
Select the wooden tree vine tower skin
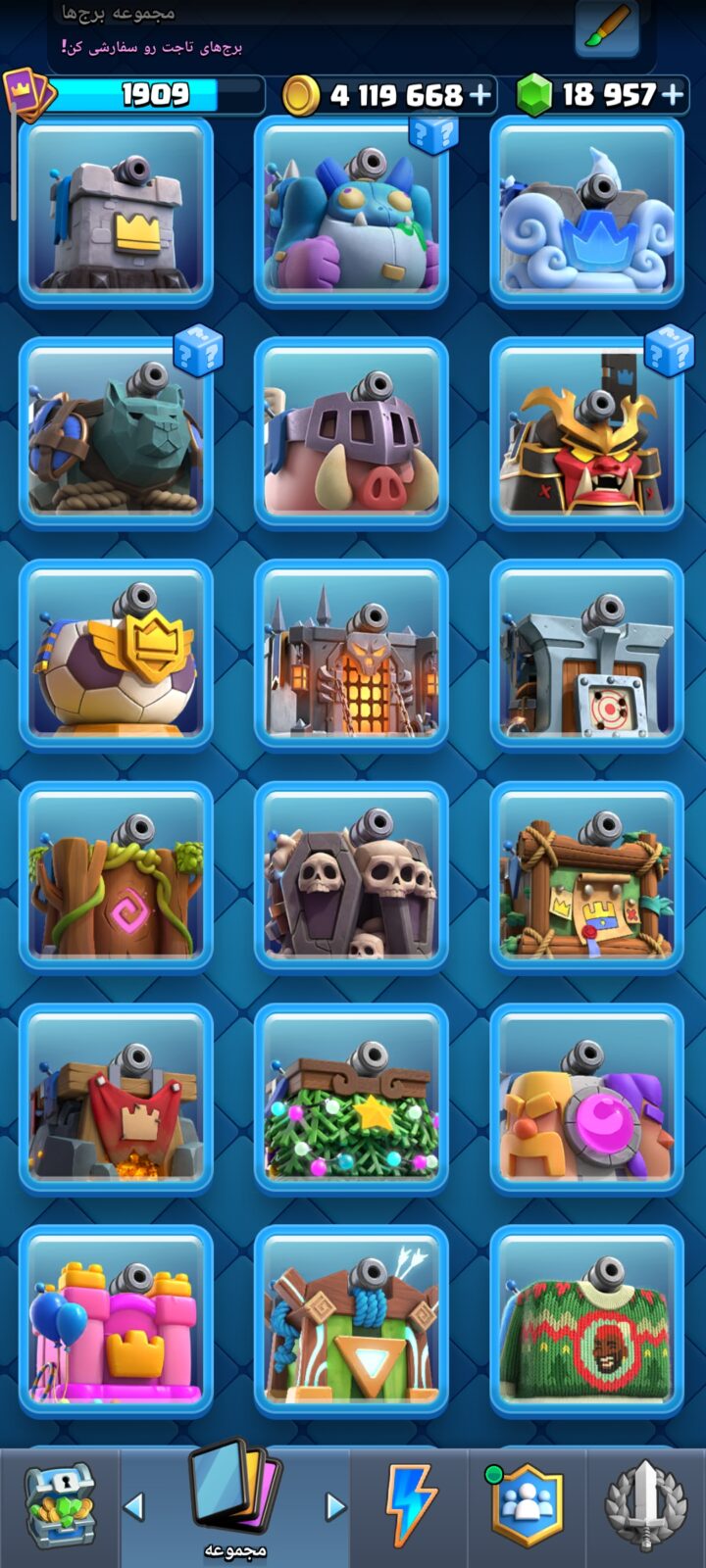coord(116,875)
